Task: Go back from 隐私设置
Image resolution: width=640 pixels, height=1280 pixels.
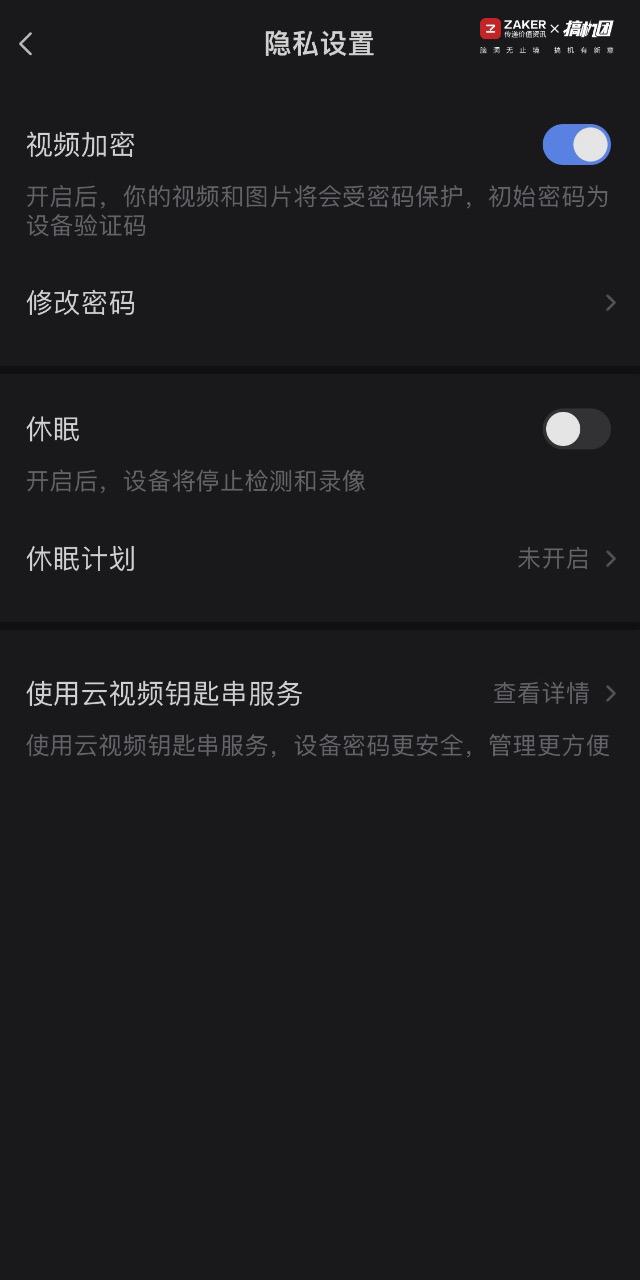Action: (27, 44)
